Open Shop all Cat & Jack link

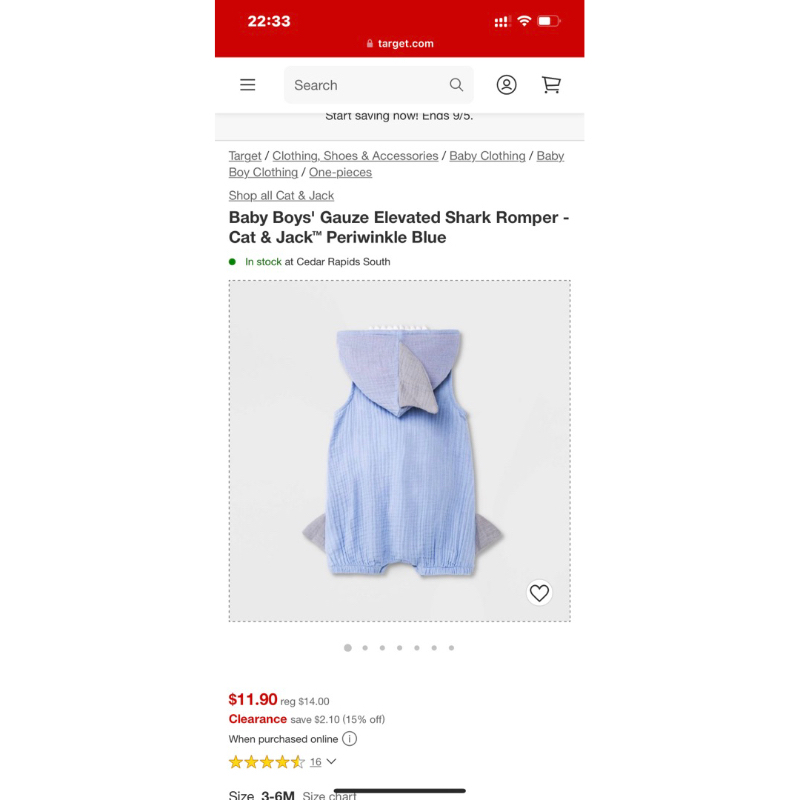coord(281,196)
